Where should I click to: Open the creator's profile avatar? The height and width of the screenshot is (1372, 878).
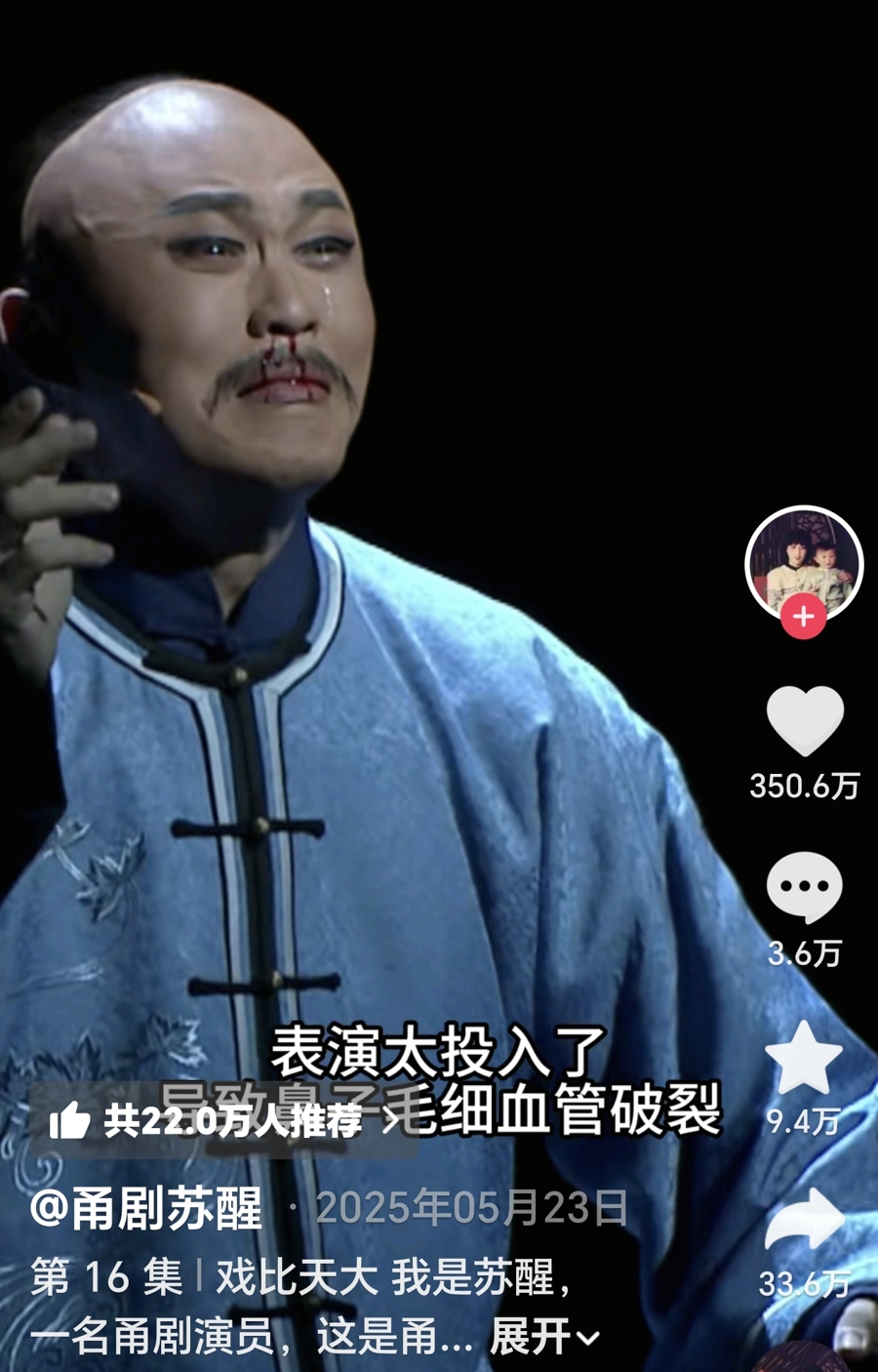(804, 561)
